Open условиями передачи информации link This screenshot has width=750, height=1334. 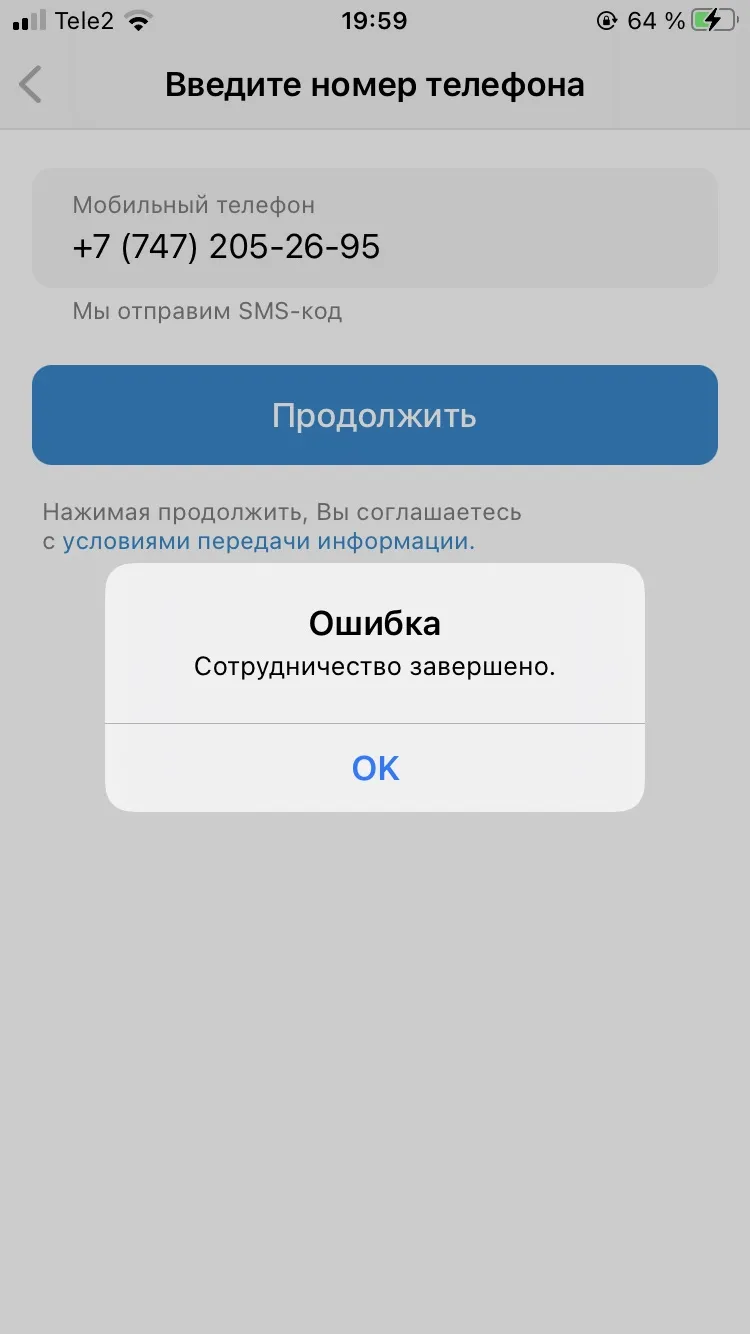pos(268,542)
